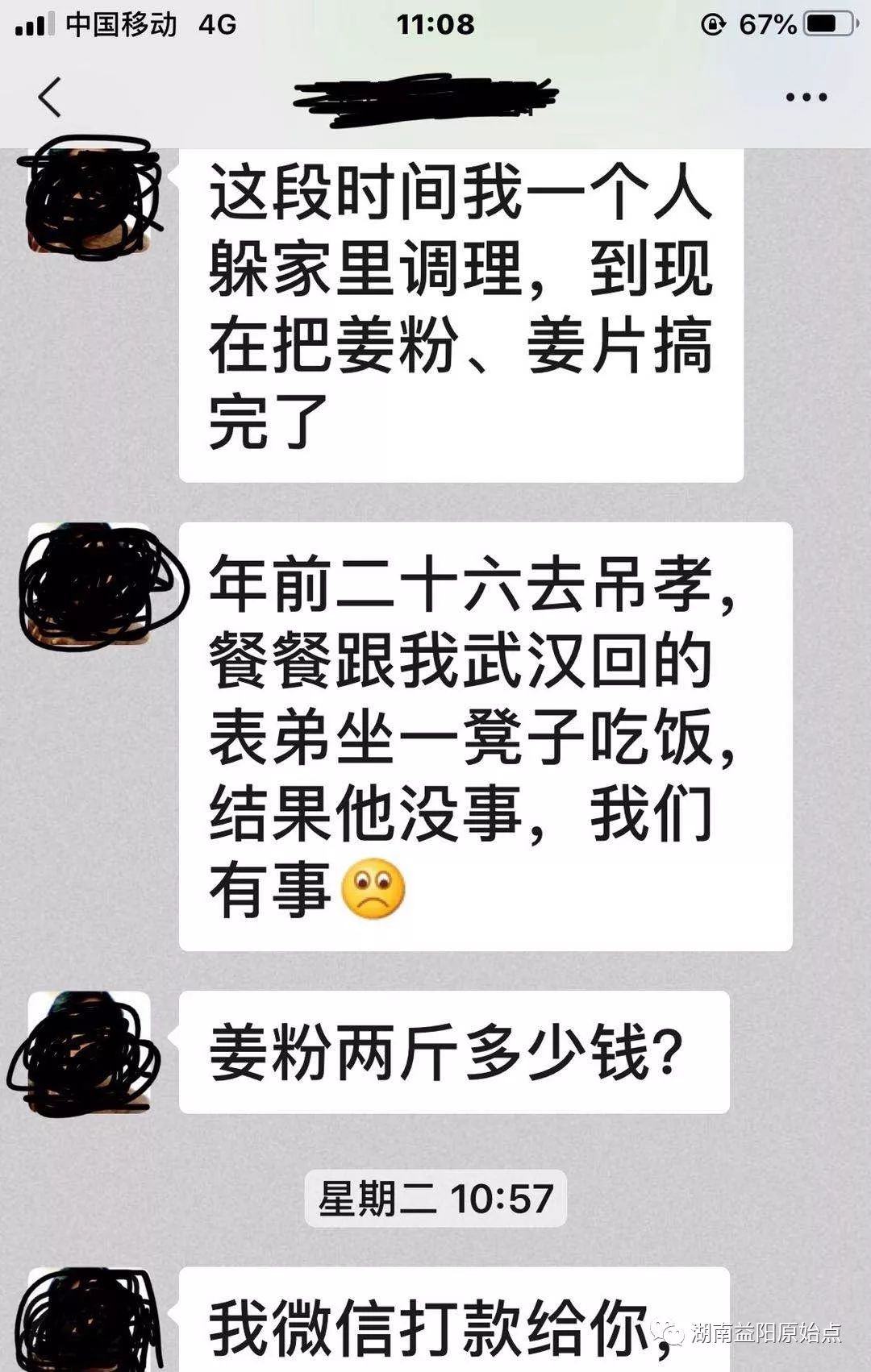Open sender avatar beside "姜粉两斤多少钱?" message

89,1052
